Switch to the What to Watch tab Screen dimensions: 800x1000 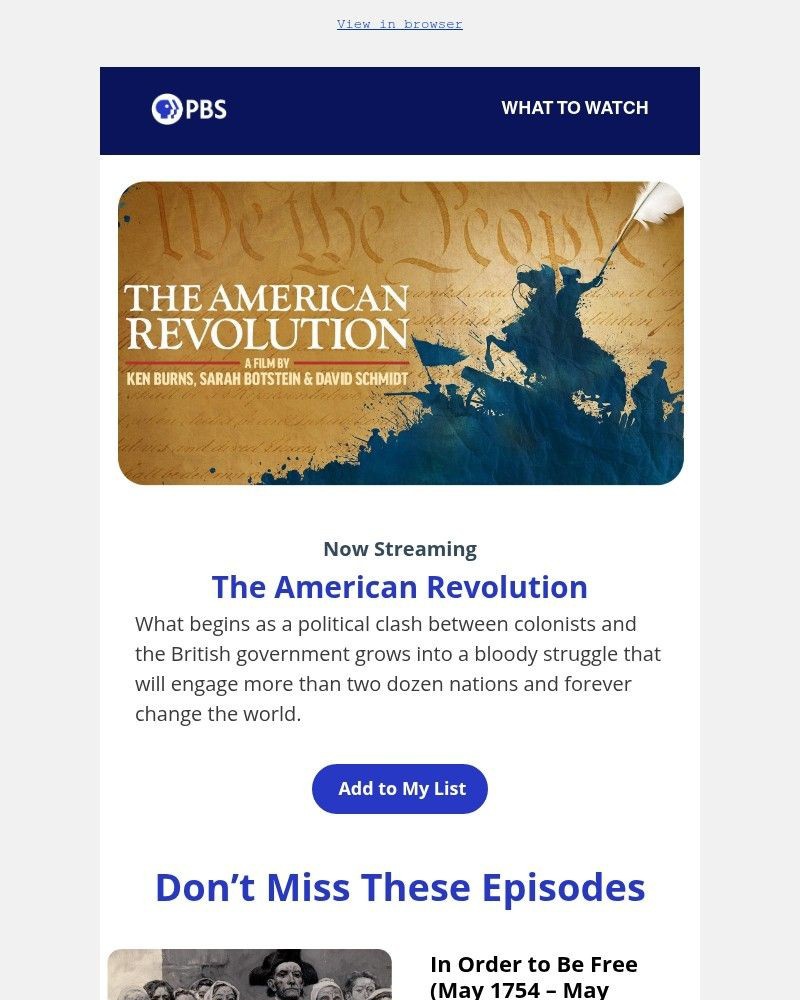click(x=575, y=108)
